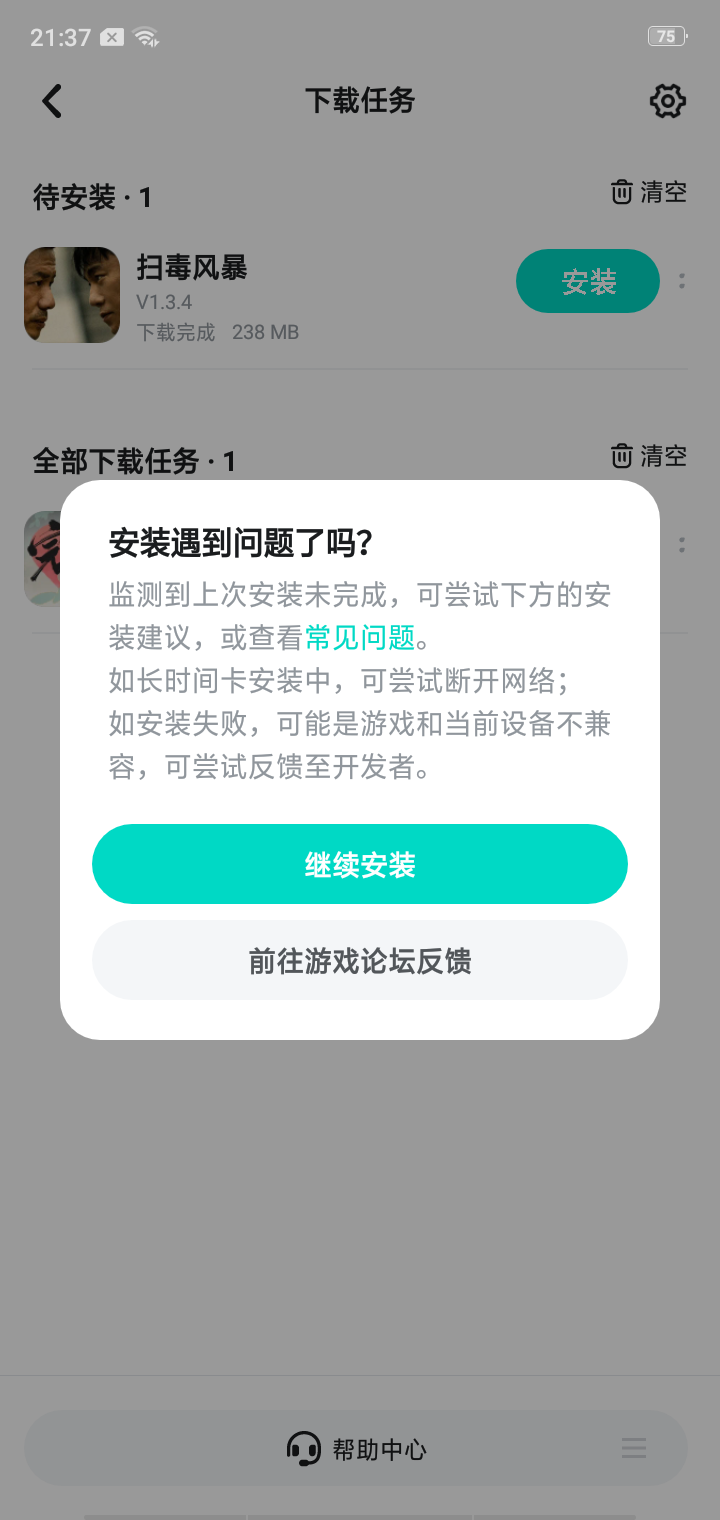Tap 继续安装 to continue installing
Viewport: 720px width, 1520px height.
[x=360, y=863]
